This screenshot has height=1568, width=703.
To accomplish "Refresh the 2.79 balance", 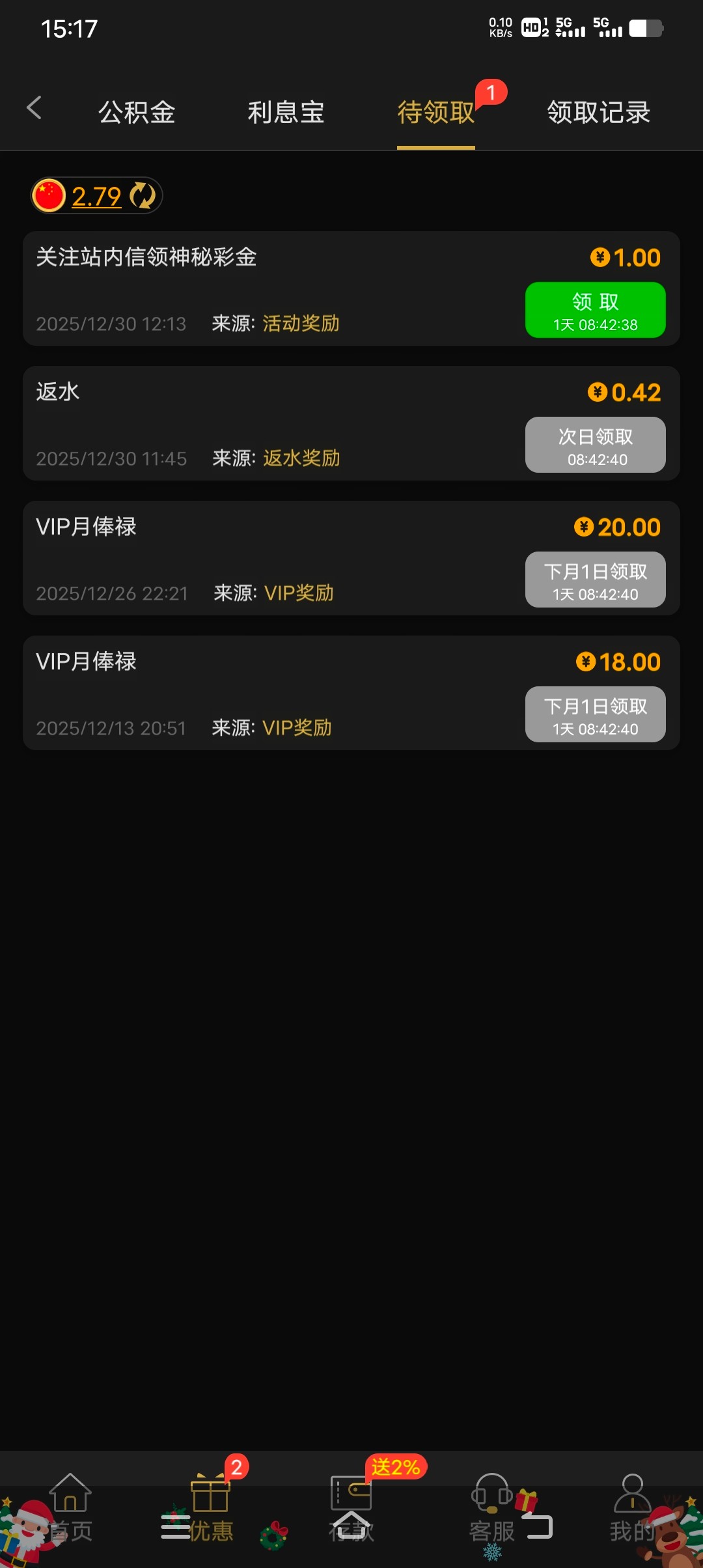I will coord(143,195).
